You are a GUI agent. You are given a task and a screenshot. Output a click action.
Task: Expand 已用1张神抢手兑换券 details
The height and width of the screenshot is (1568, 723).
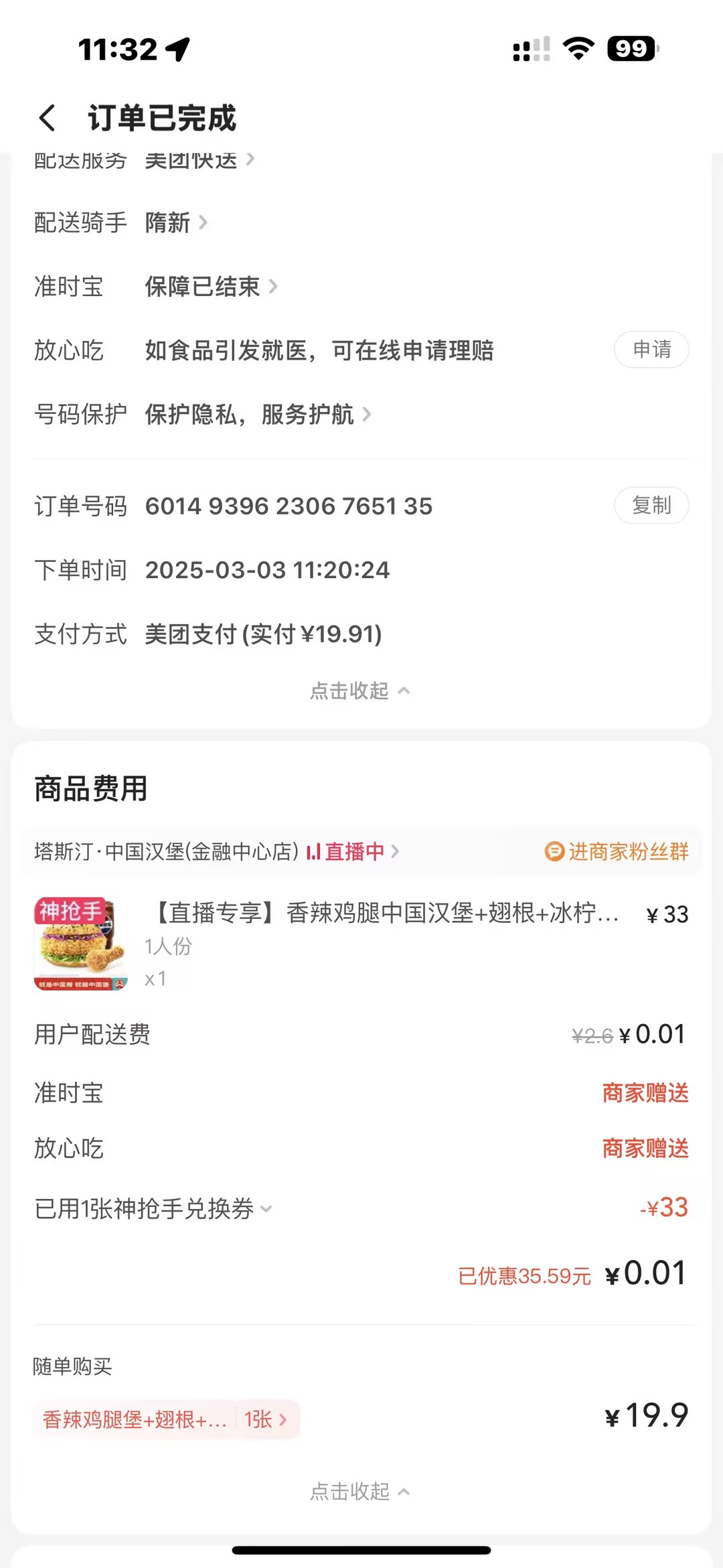pyautogui.click(x=154, y=1209)
